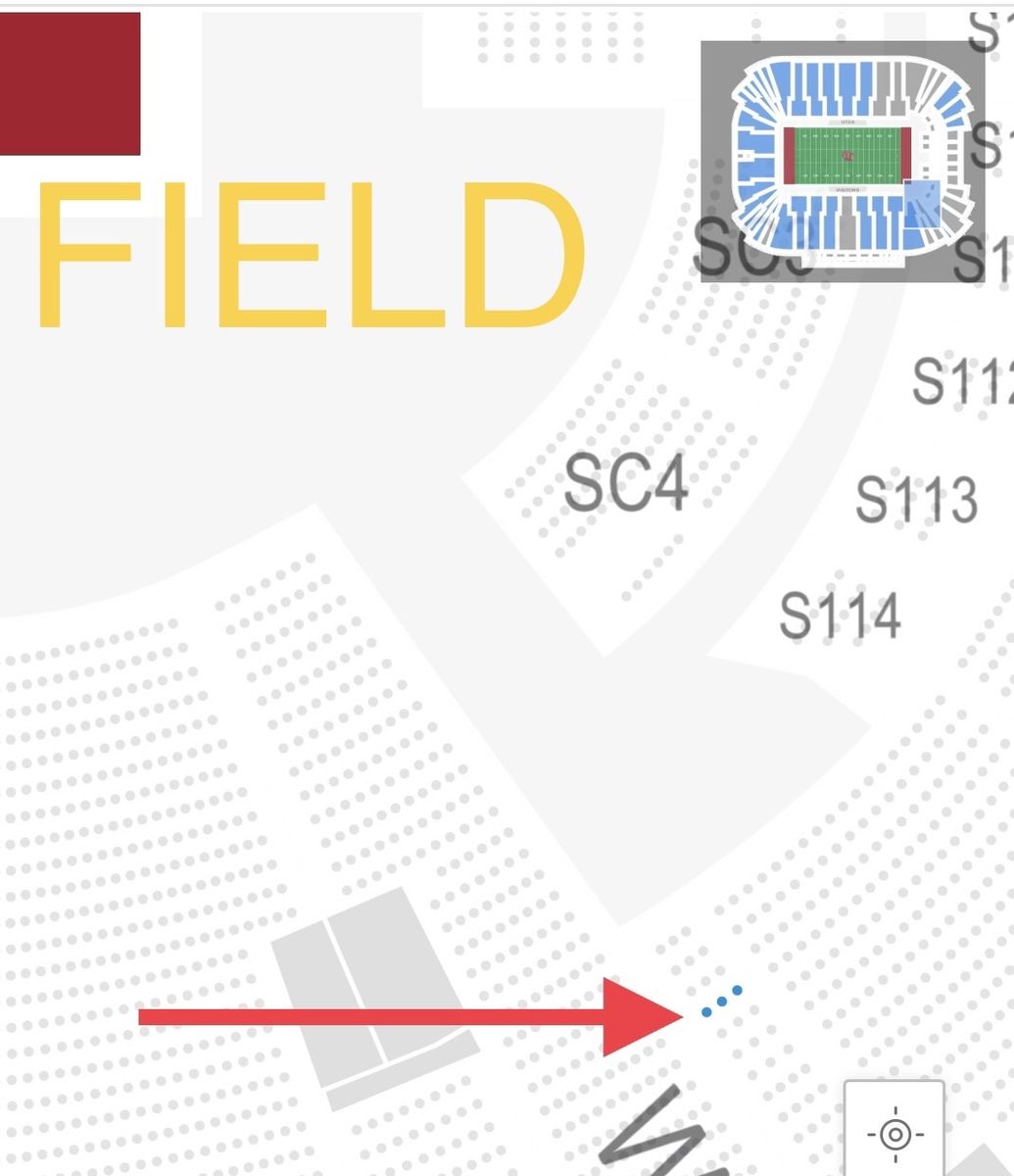Open the stadium overview minimap
Screen dimensions: 1014x1176
(843, 162)
